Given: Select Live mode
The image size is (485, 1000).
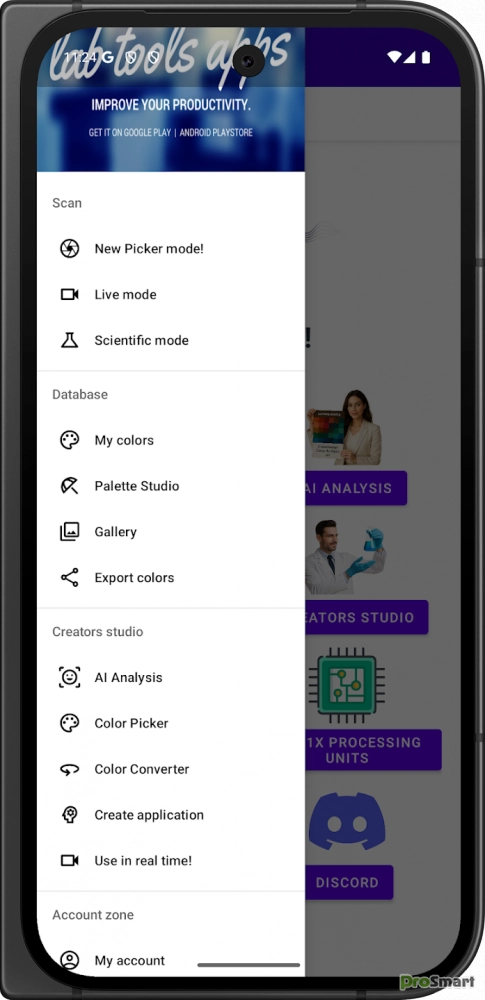Looking at the screenshot, I should point(170,295).
